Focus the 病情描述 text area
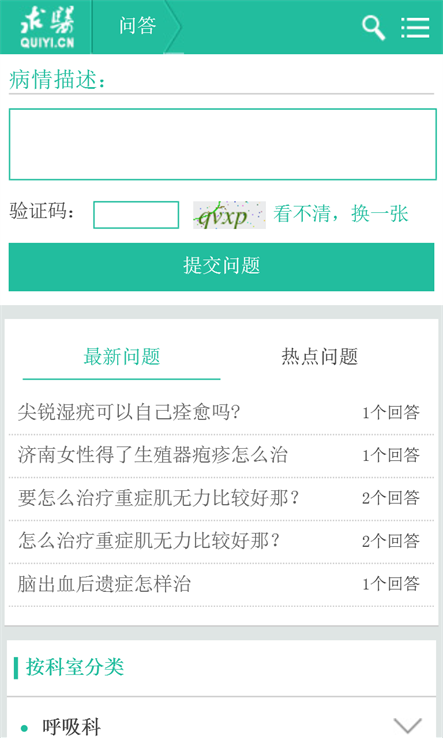This screenshot has height=738, width=443. coord(223,144)
